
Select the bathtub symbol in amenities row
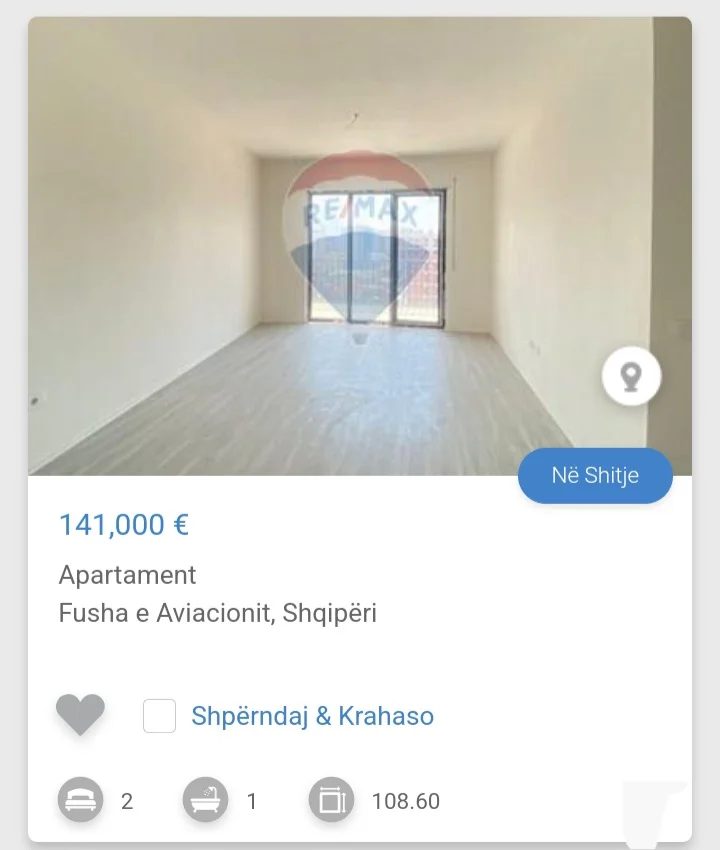[204, 800]
